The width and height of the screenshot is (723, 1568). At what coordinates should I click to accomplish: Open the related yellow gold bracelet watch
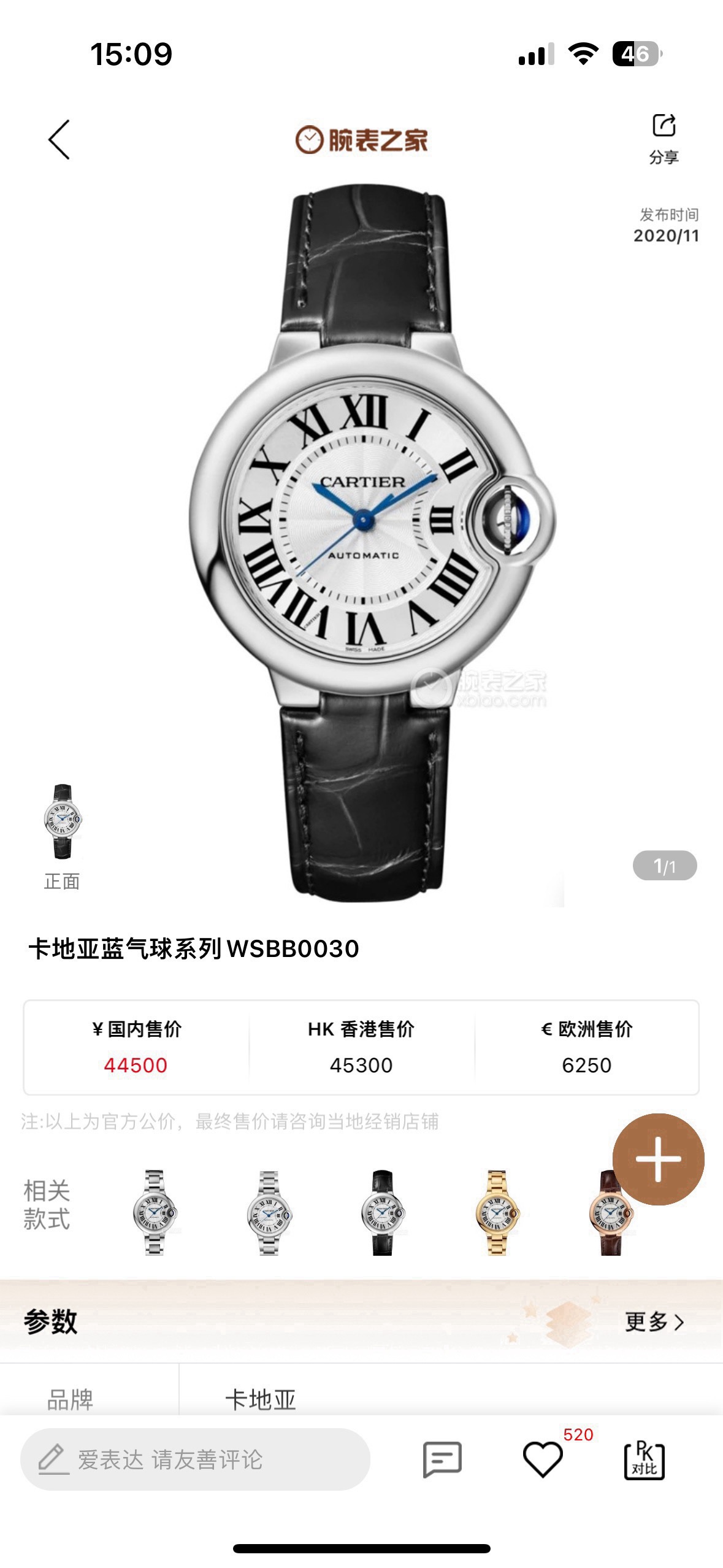pos(497,1212)
